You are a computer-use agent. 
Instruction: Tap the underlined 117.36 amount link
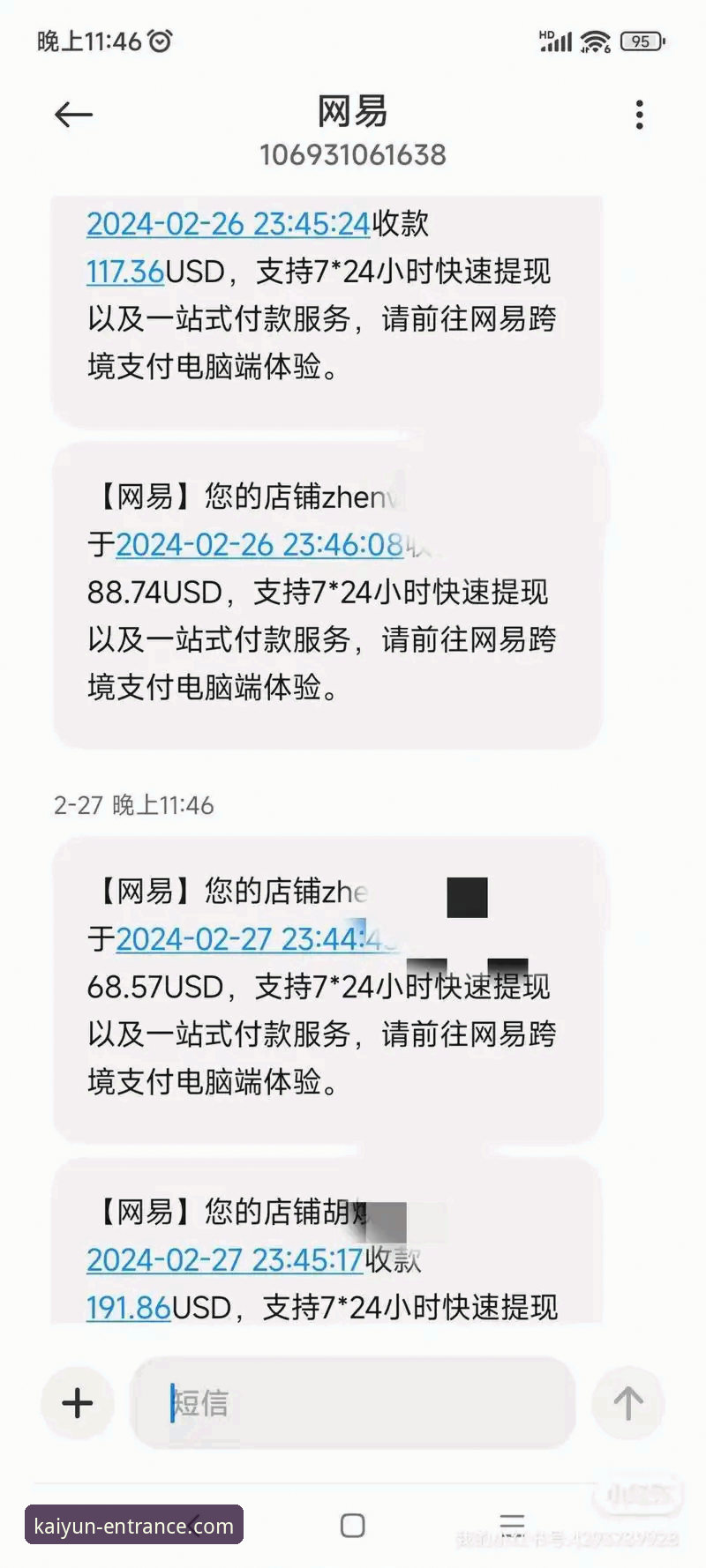point(124,272)
